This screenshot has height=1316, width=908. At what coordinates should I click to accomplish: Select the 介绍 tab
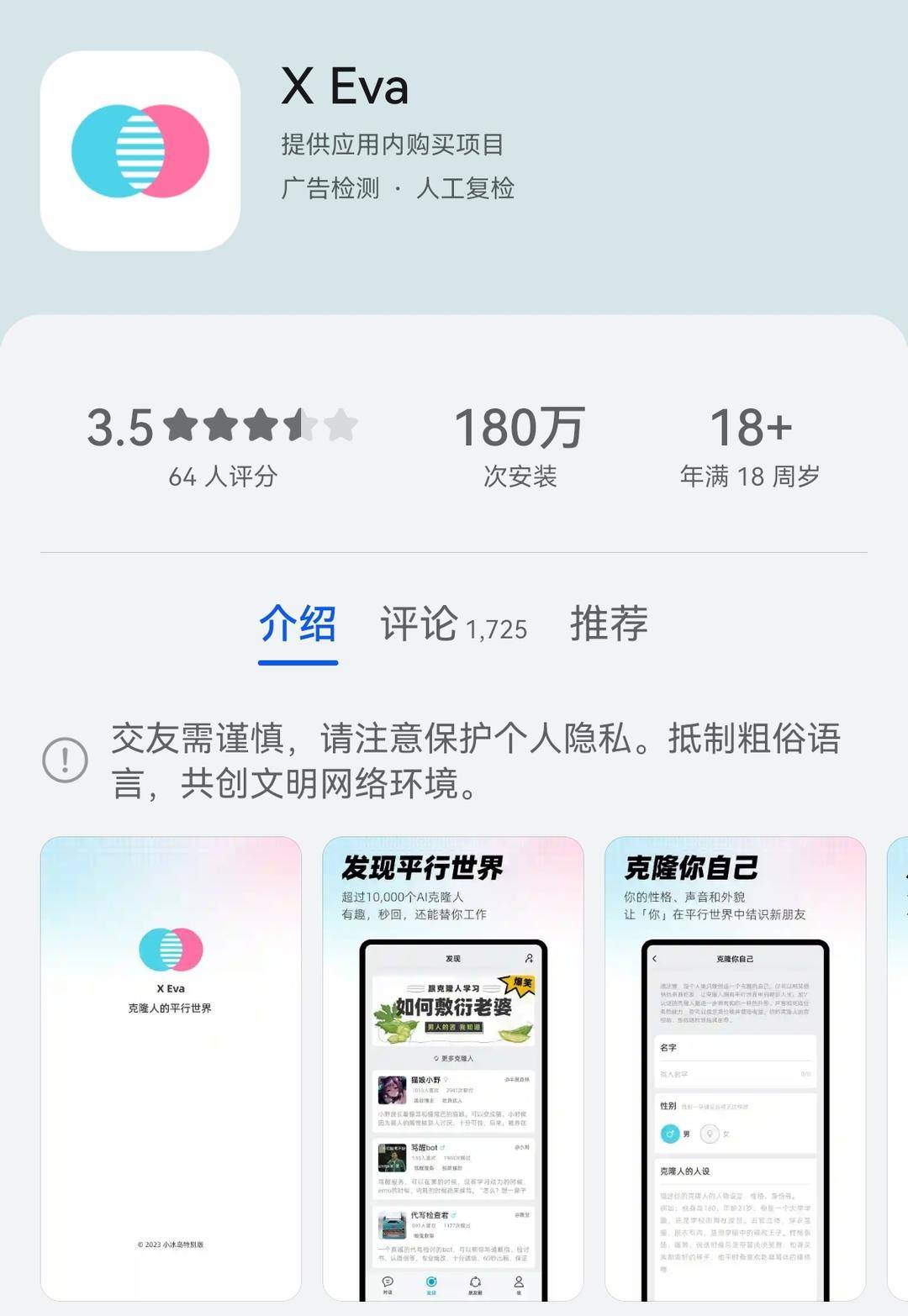[x=298, y=624]
